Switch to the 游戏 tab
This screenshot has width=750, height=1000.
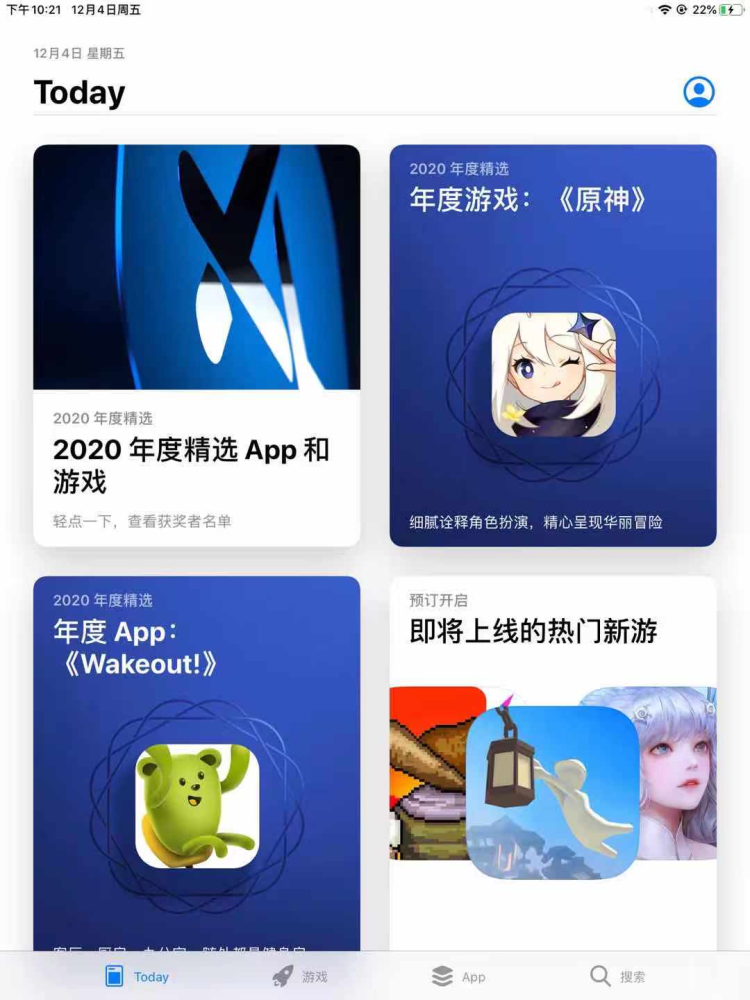pyautogui.click(x=300, y=976)
